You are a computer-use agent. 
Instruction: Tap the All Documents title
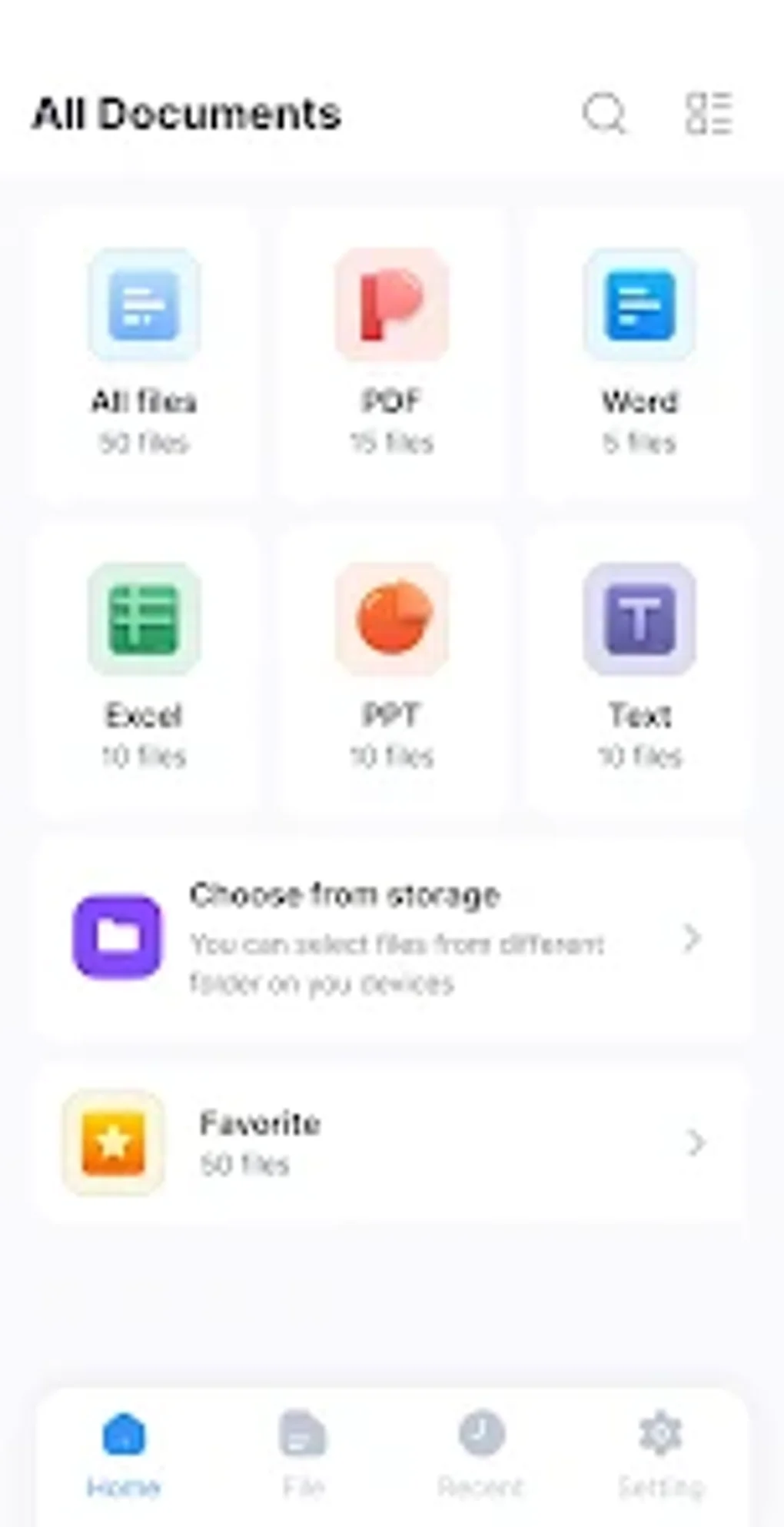point(187,114)
